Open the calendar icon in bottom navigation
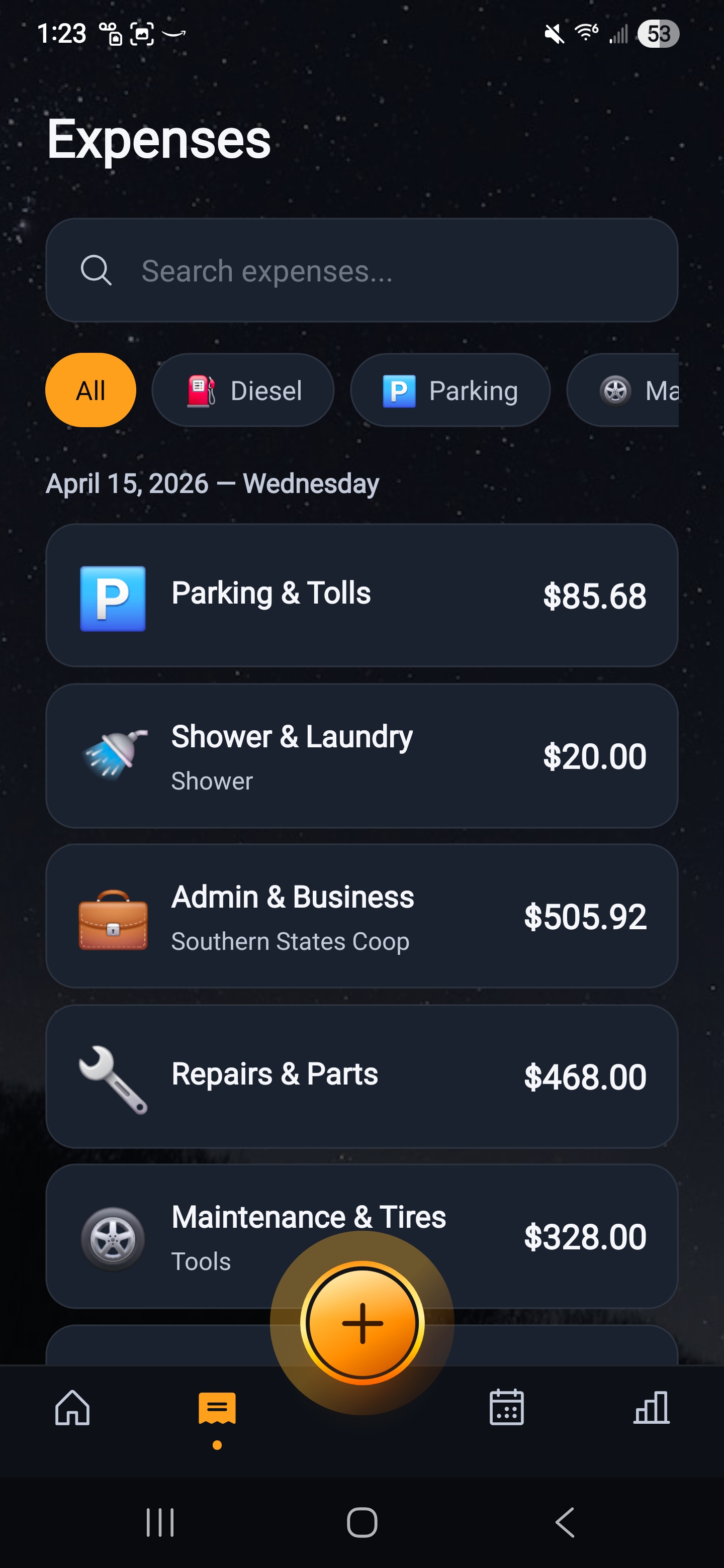 (x=507, y=1407)
